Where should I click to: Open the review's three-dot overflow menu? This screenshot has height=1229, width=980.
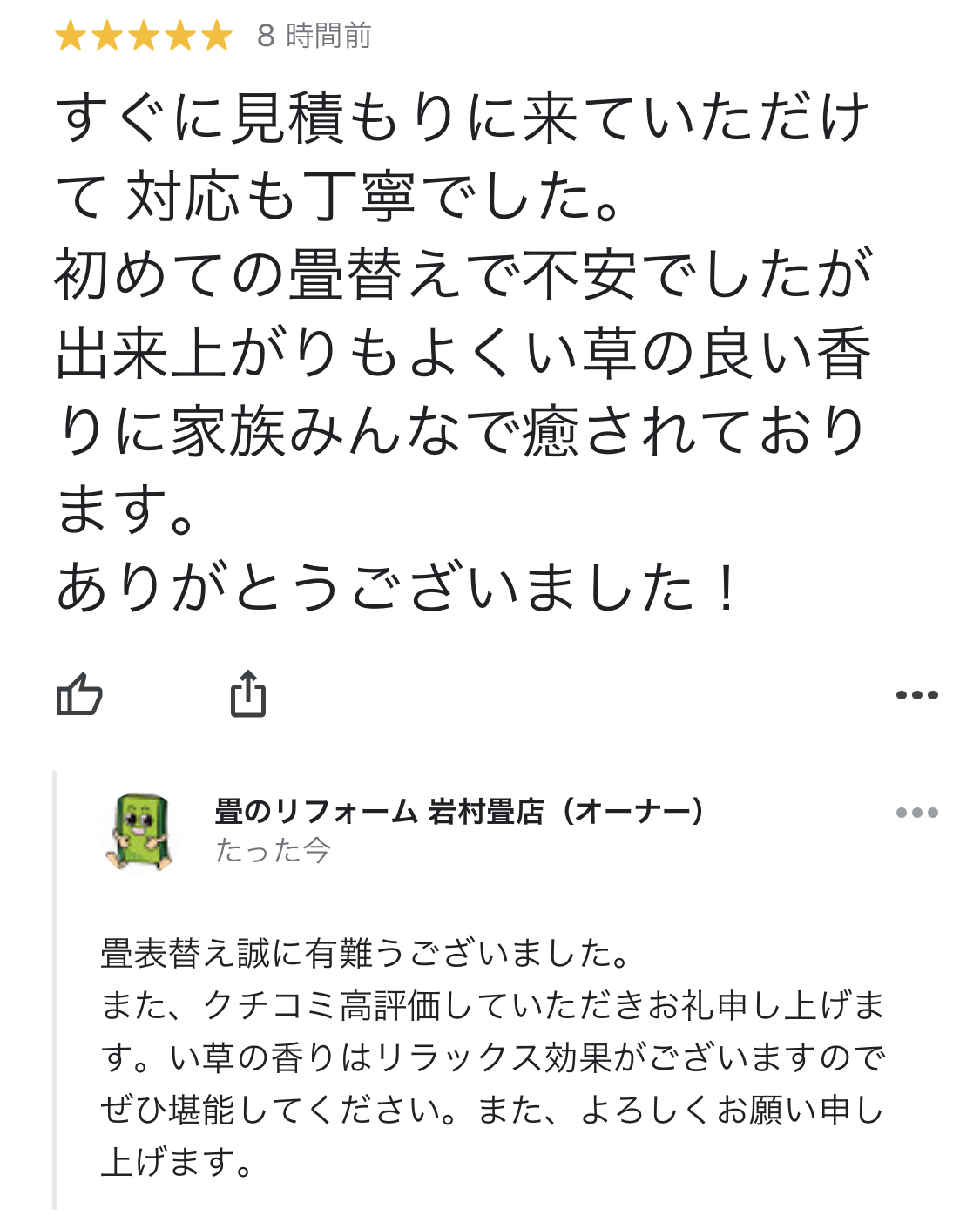[x=916, y=695]
